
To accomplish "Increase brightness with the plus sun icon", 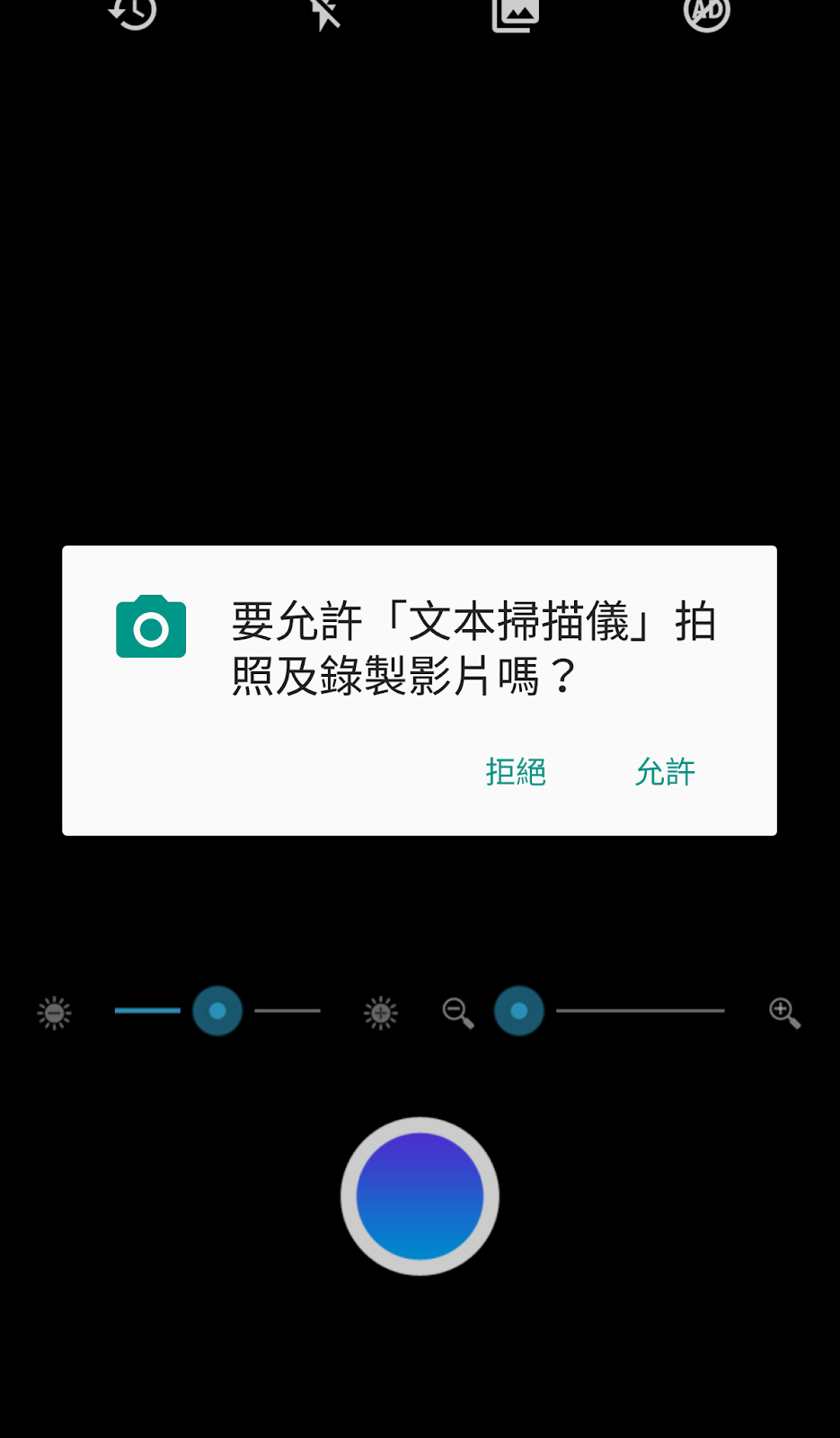I will tap(381, 1012).
